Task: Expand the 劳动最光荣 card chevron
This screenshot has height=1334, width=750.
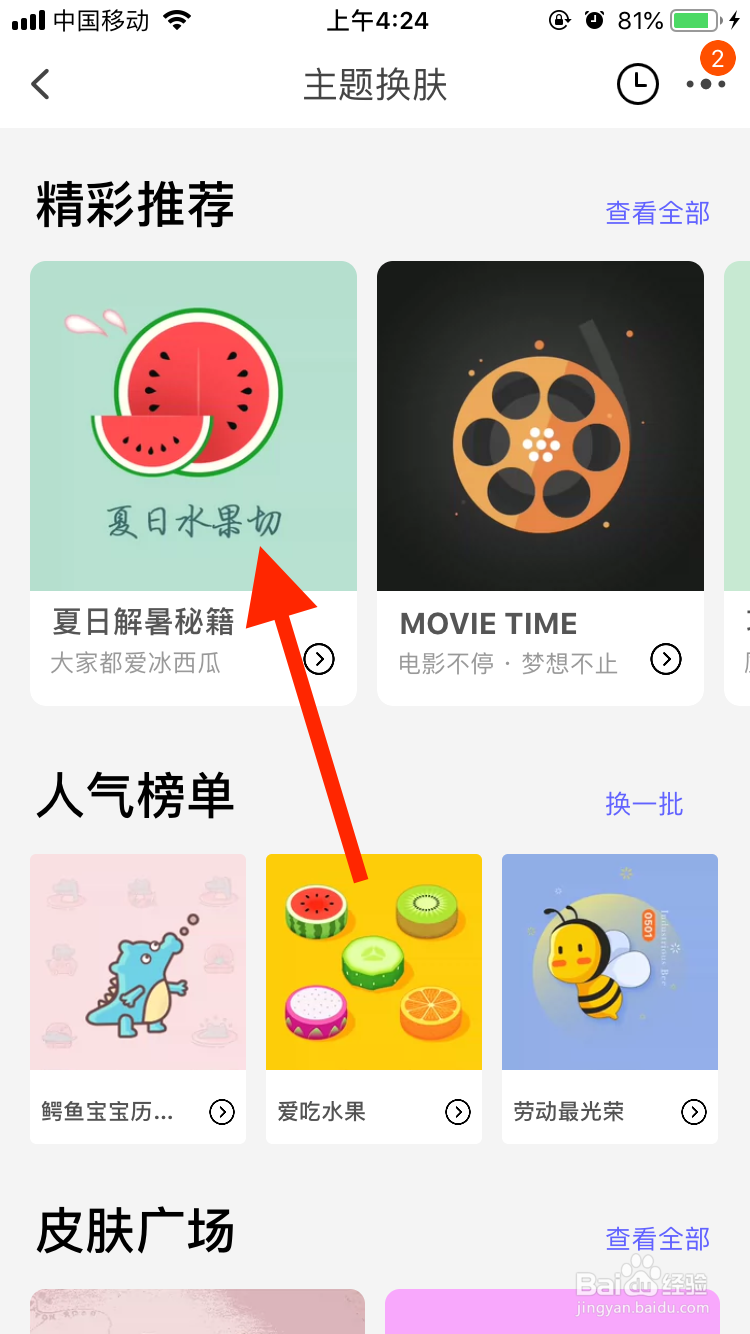Action: (x=694, y=1111)
